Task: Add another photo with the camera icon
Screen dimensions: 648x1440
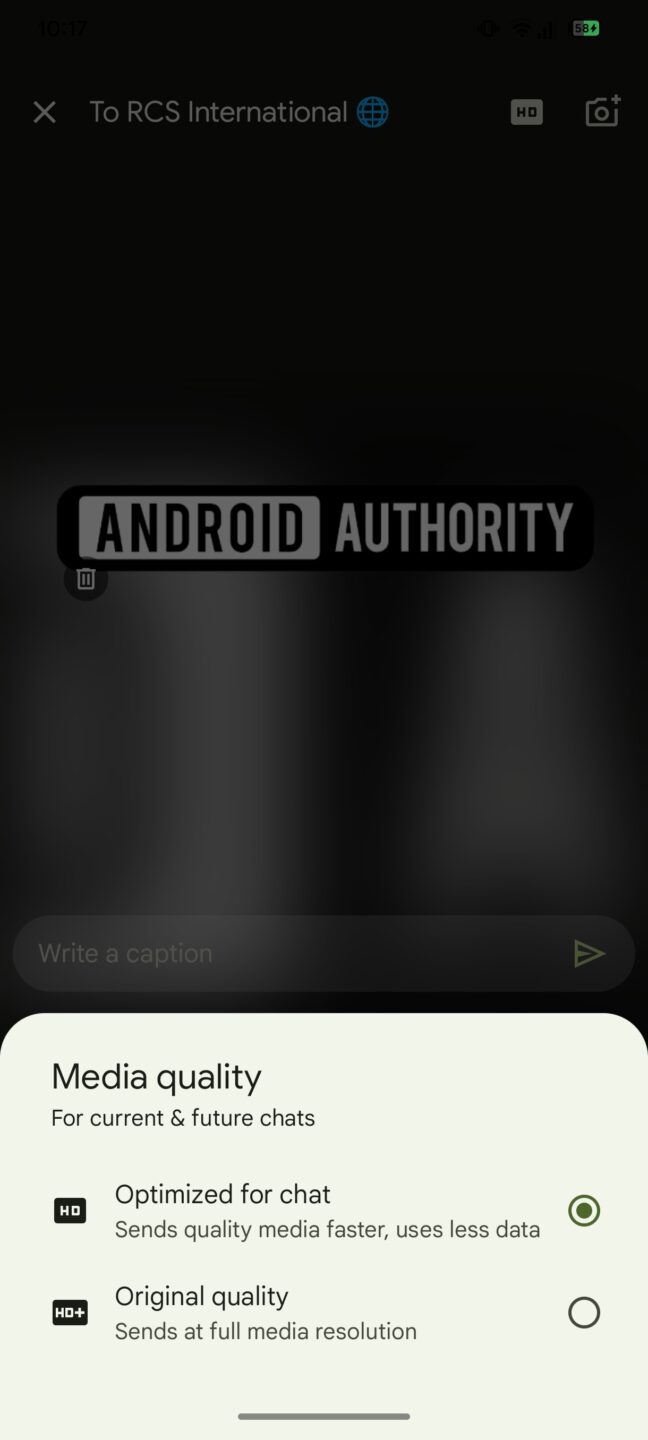Action: point(602,112)
